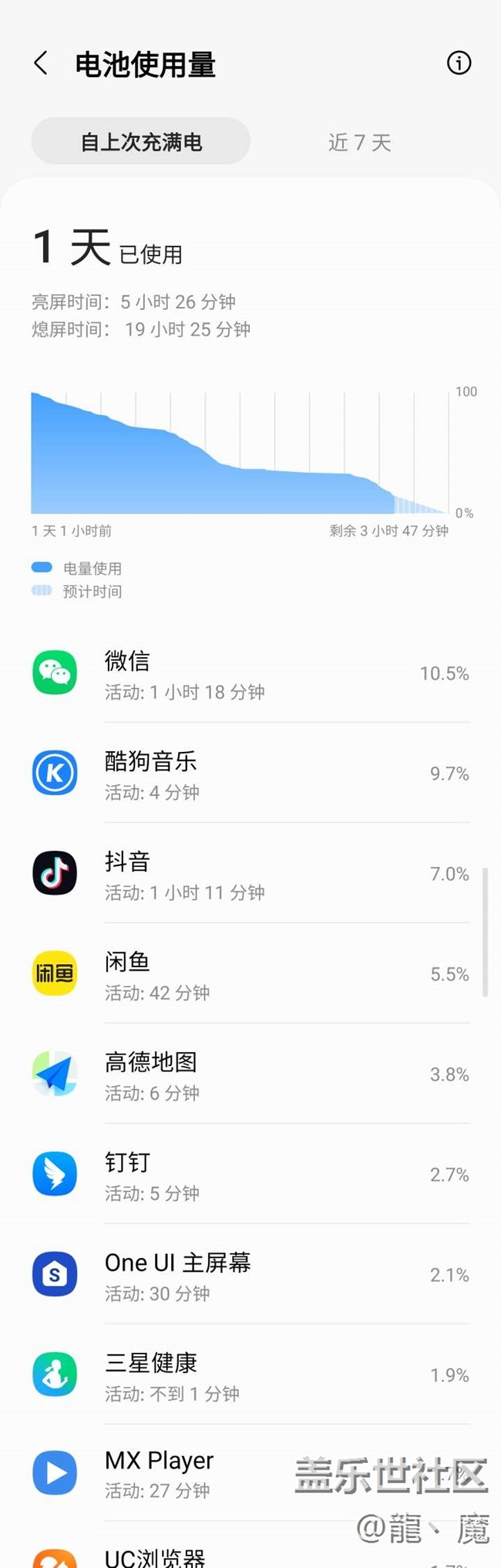
Task: Open the 闲鱼 usage row
Action: [250, 974]
